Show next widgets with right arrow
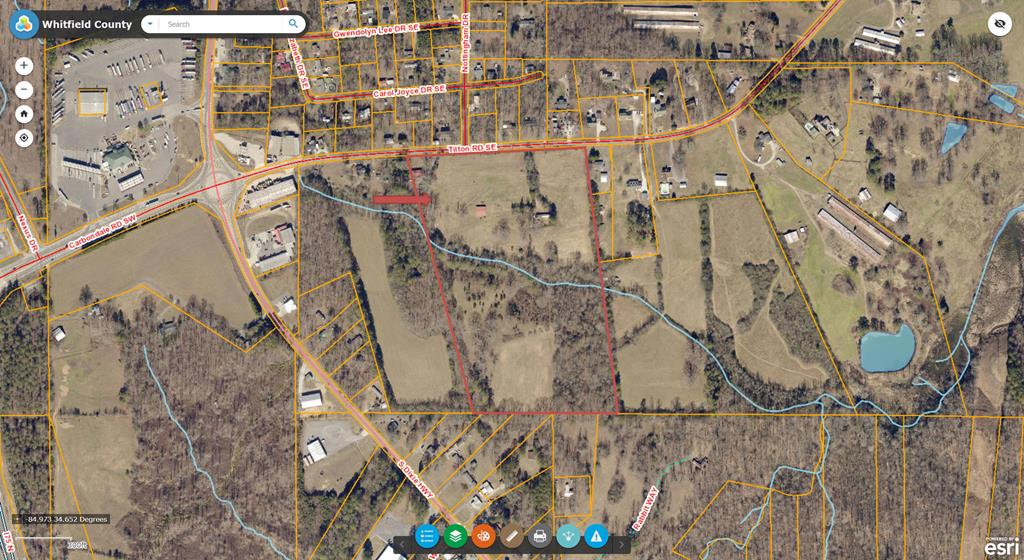 [x=621, y=544]
